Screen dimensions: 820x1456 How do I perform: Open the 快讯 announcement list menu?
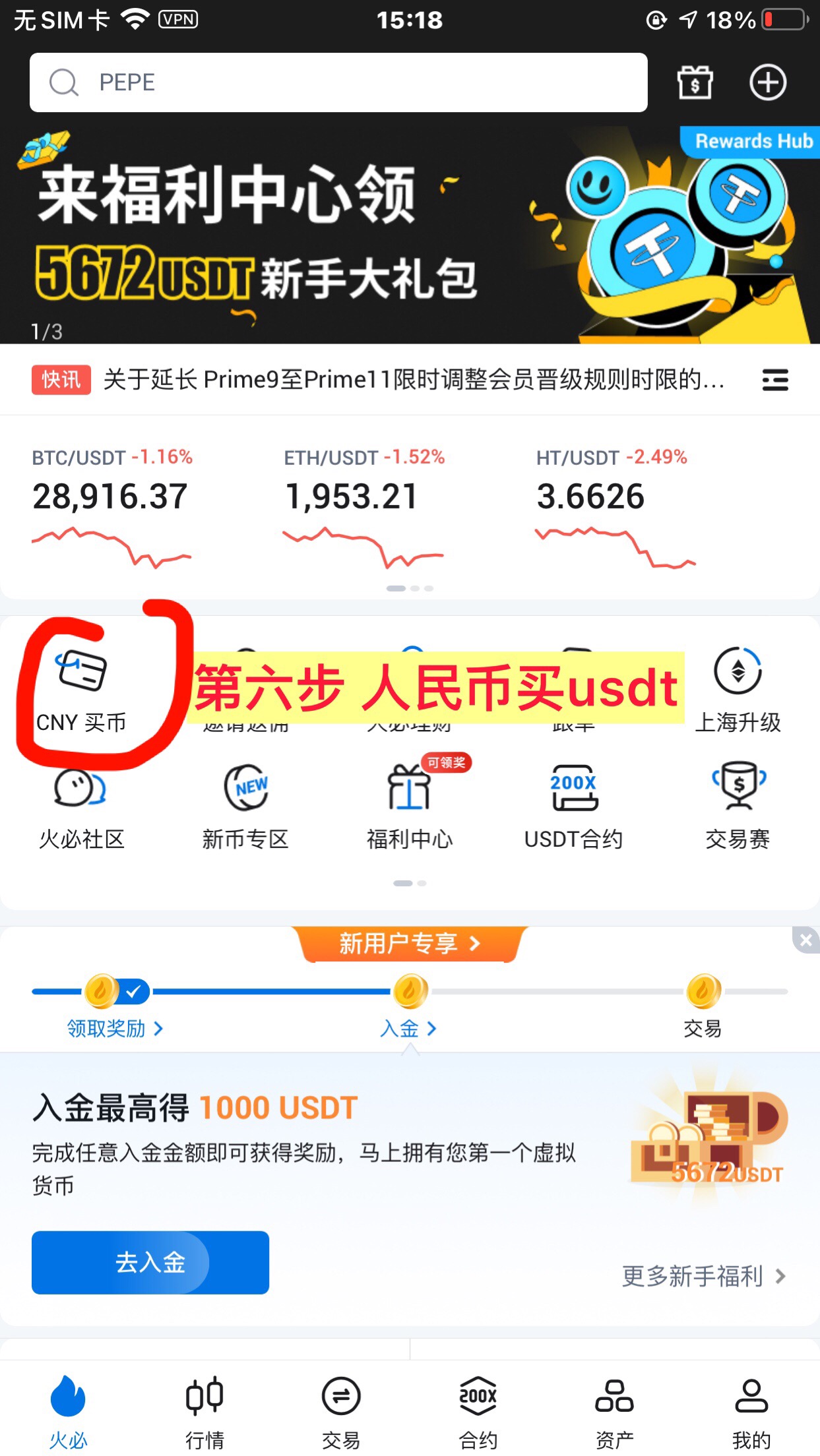click(x=774, y=380)
